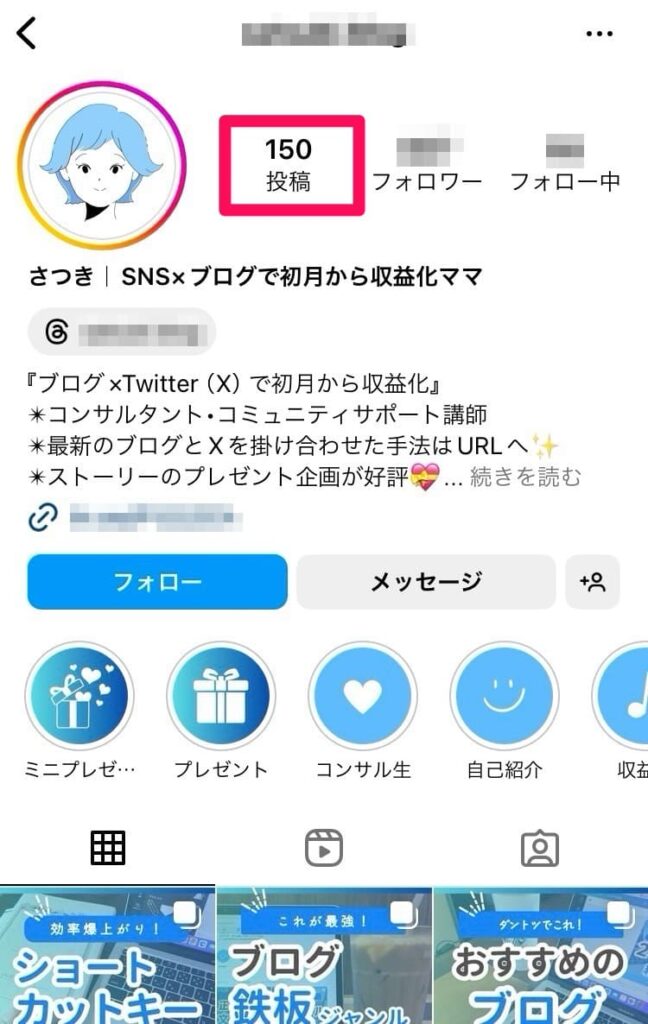This screenshot has height=1024, width=648.
Task: Follow this account with フォロー
Action: [x=157, y=582]
